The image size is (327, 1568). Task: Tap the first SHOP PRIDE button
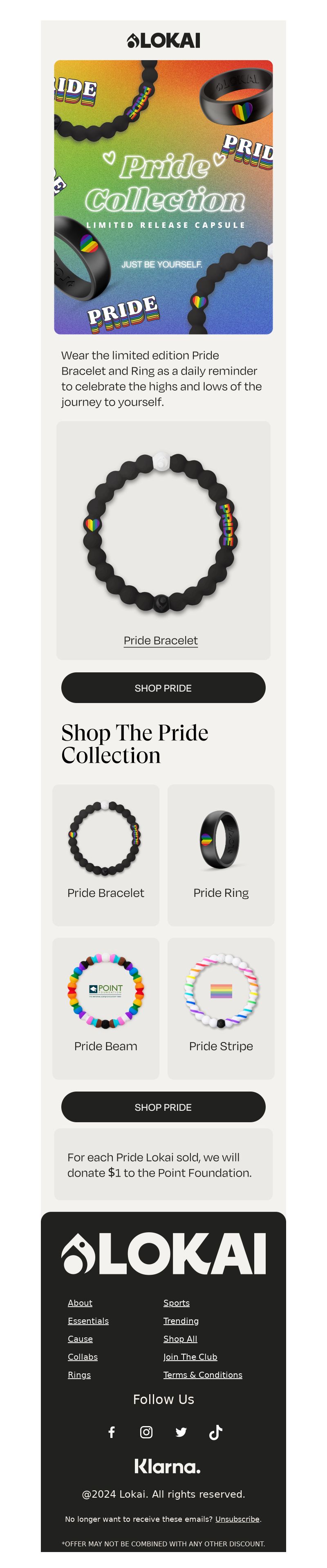(163, 687)
